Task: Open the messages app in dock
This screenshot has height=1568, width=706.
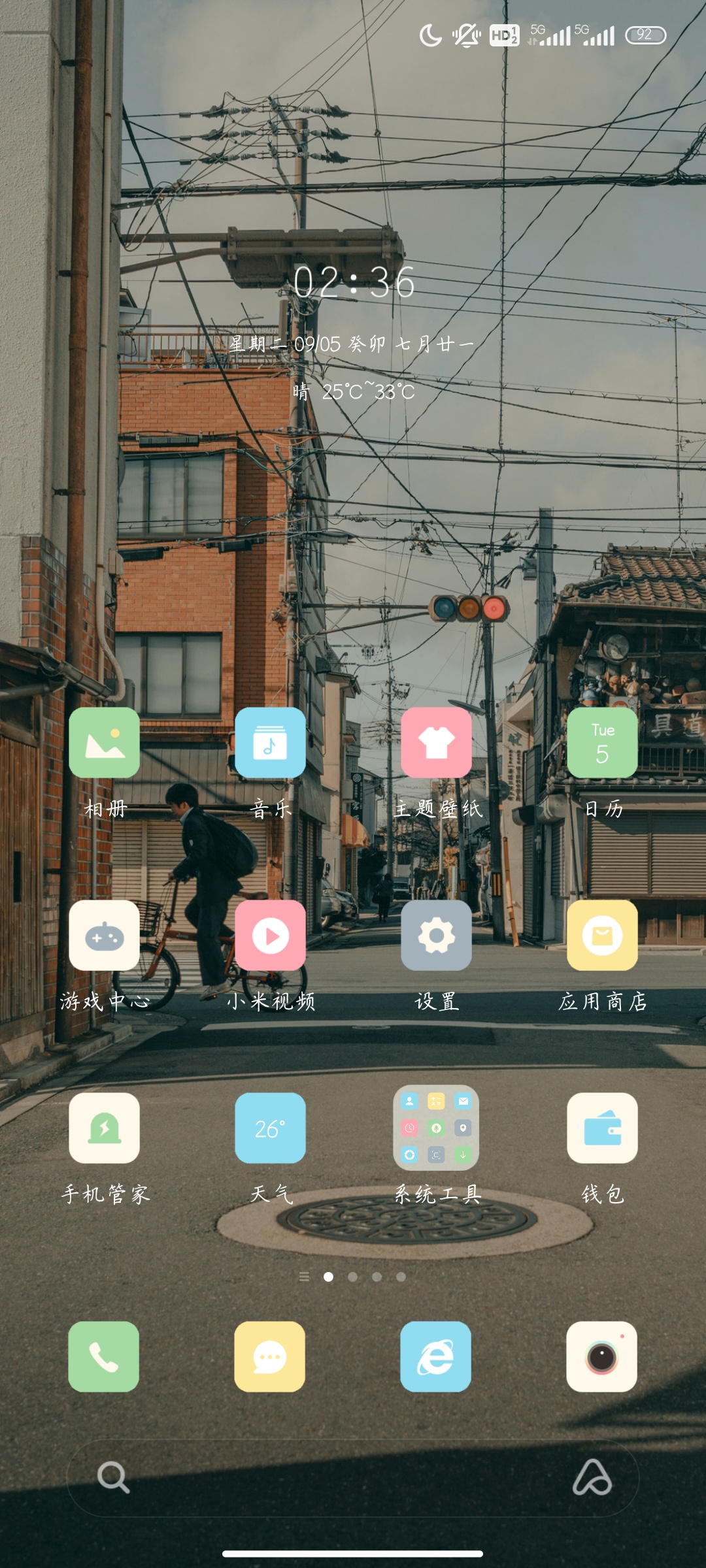Action: tap(270, 1357)
